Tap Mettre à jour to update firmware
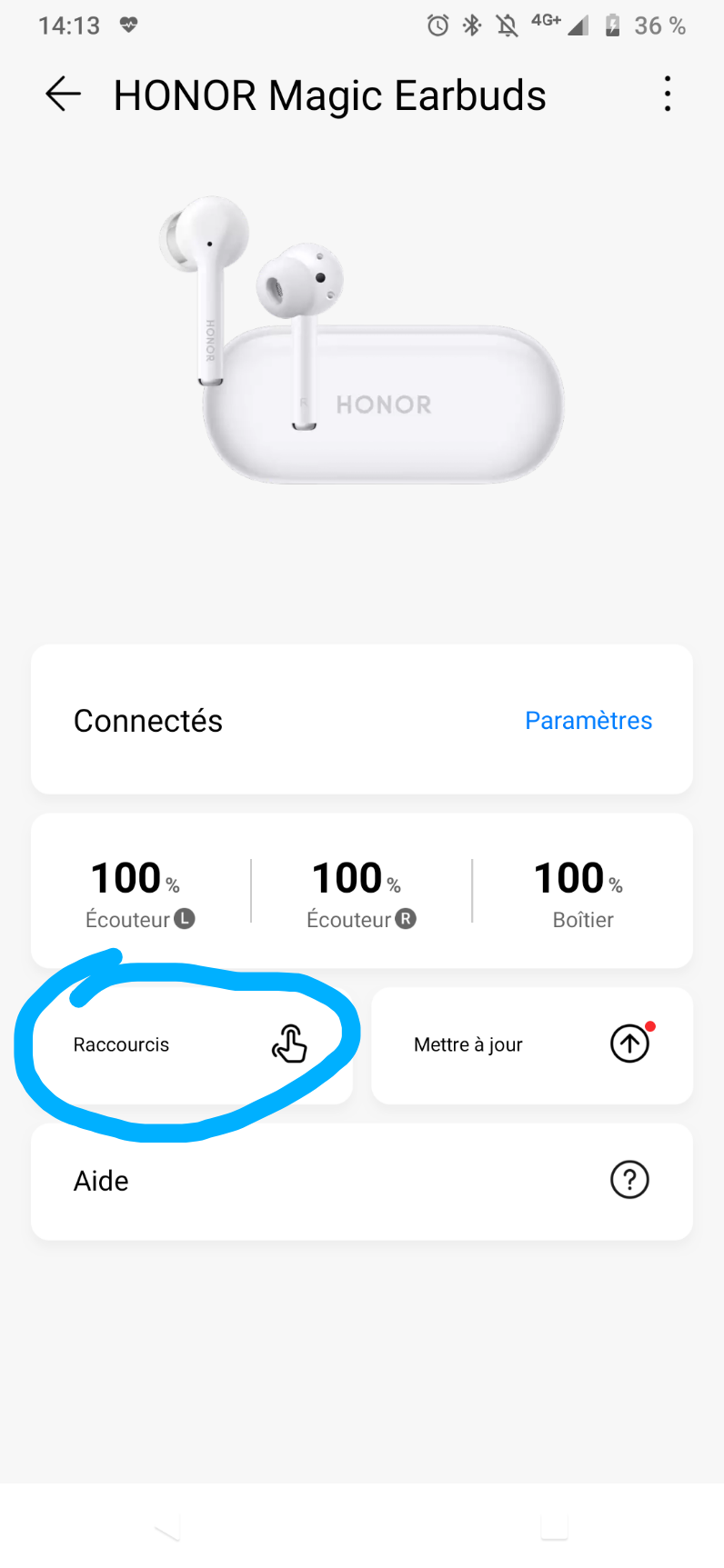This screenshot has height=1568, width=724. pyautogui.click(x=532, y=1045)
